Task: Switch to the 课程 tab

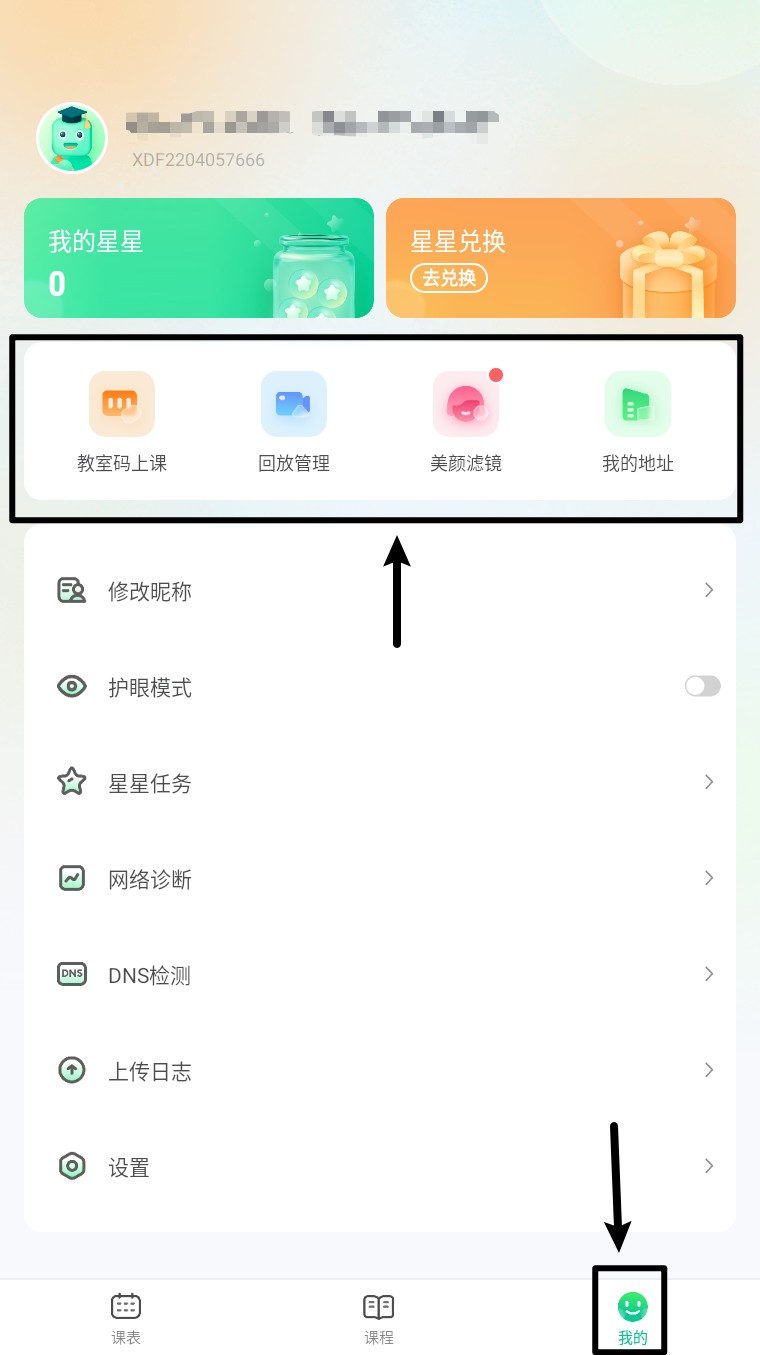Action: [379, 1317]
